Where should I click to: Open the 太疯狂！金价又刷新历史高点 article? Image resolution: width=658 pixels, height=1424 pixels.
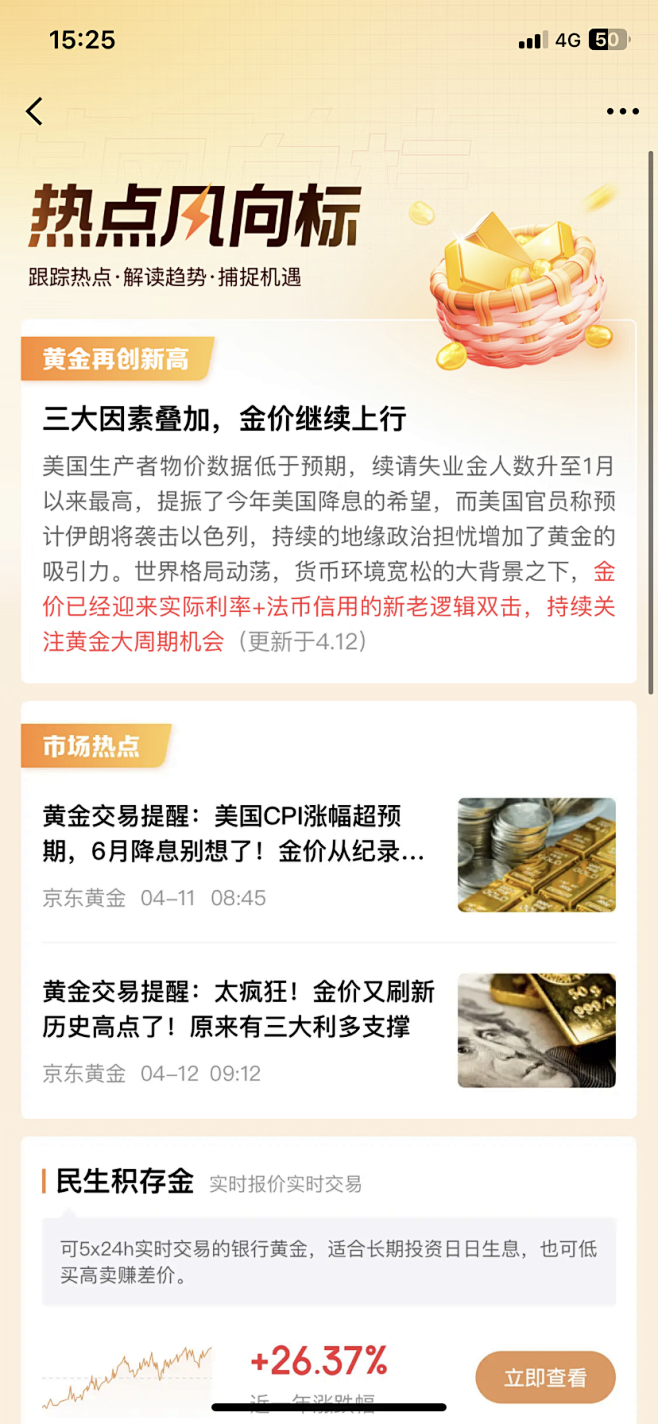(x=329, y=1031)
